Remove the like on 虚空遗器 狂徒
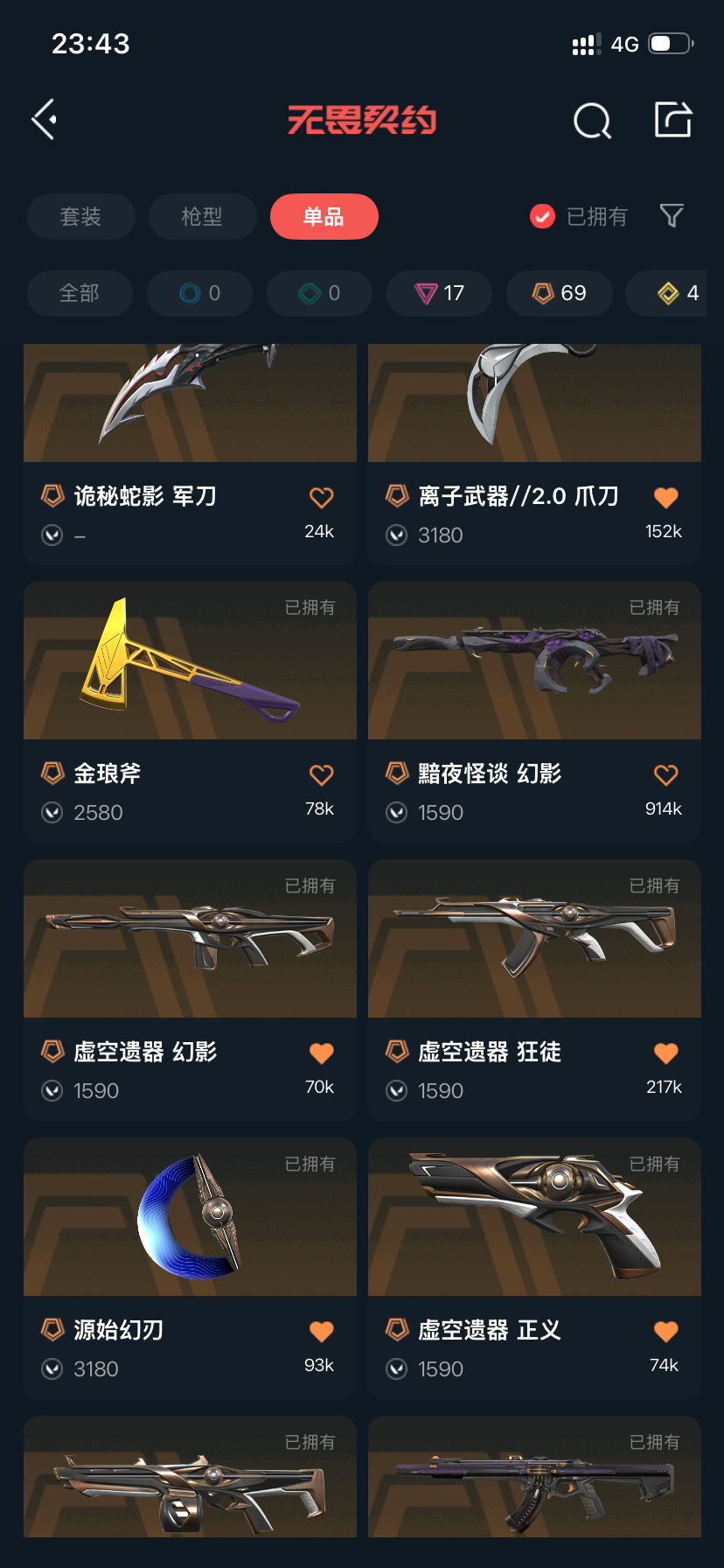The width and height of the screenshot is (724, 1568). [665, 1053]
